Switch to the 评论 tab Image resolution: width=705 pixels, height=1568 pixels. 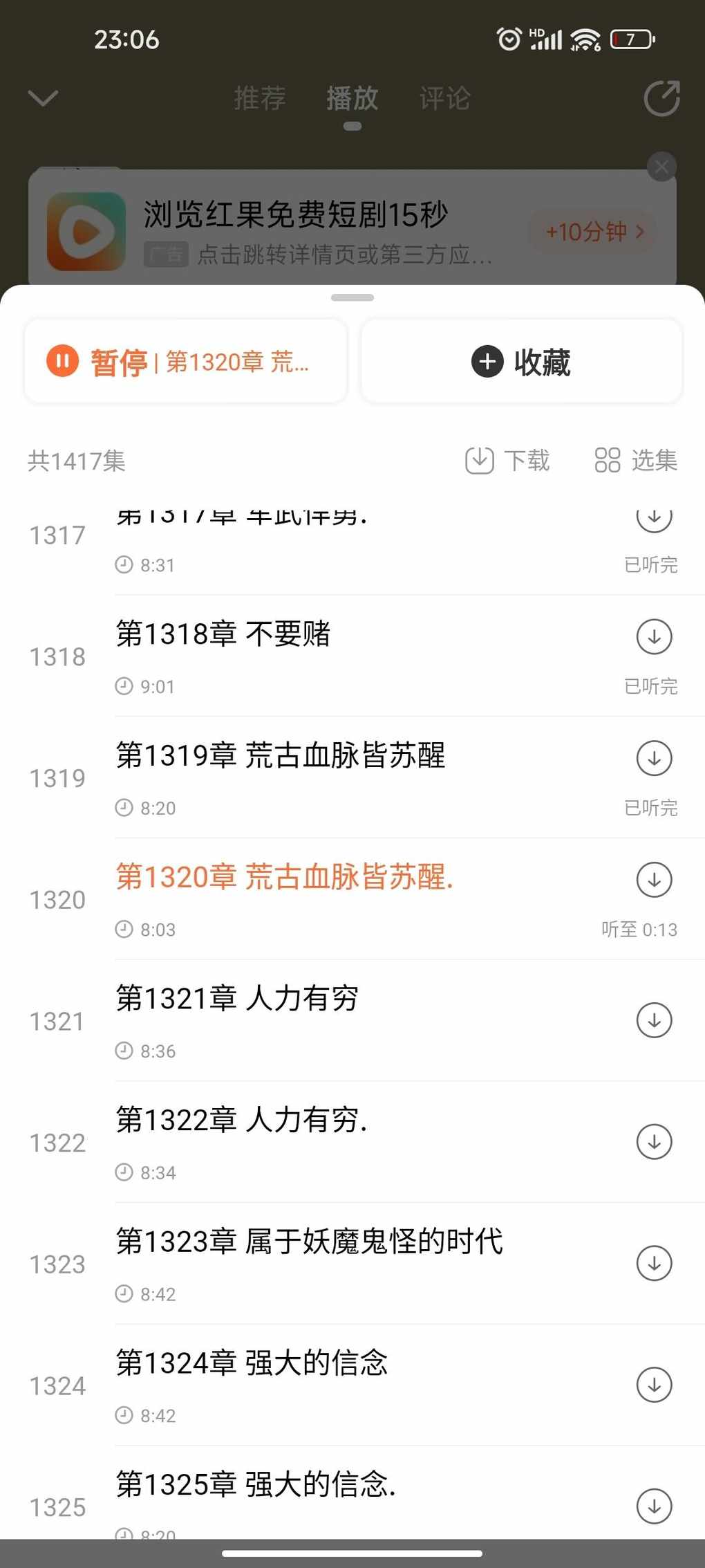[x=444, y=98]
